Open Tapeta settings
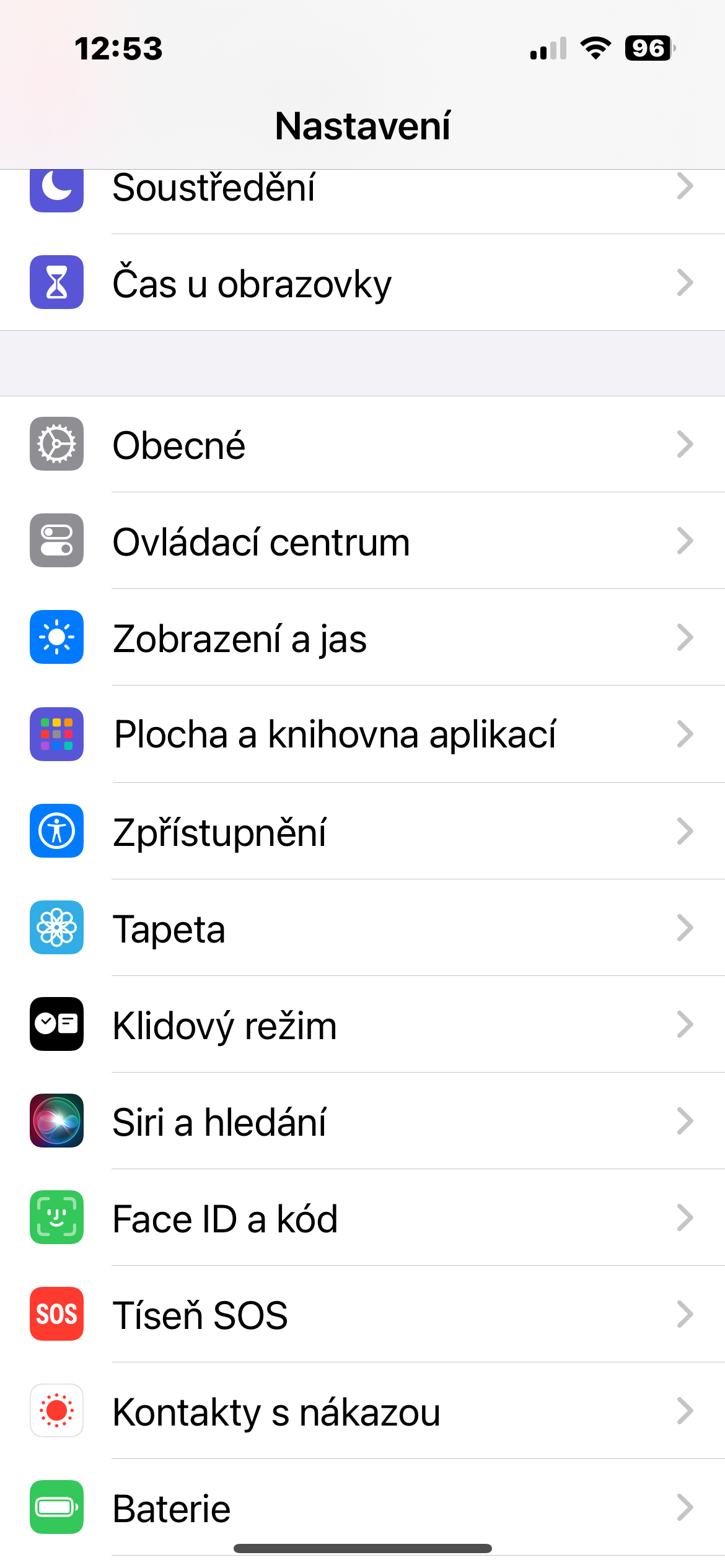 point(362,928)
